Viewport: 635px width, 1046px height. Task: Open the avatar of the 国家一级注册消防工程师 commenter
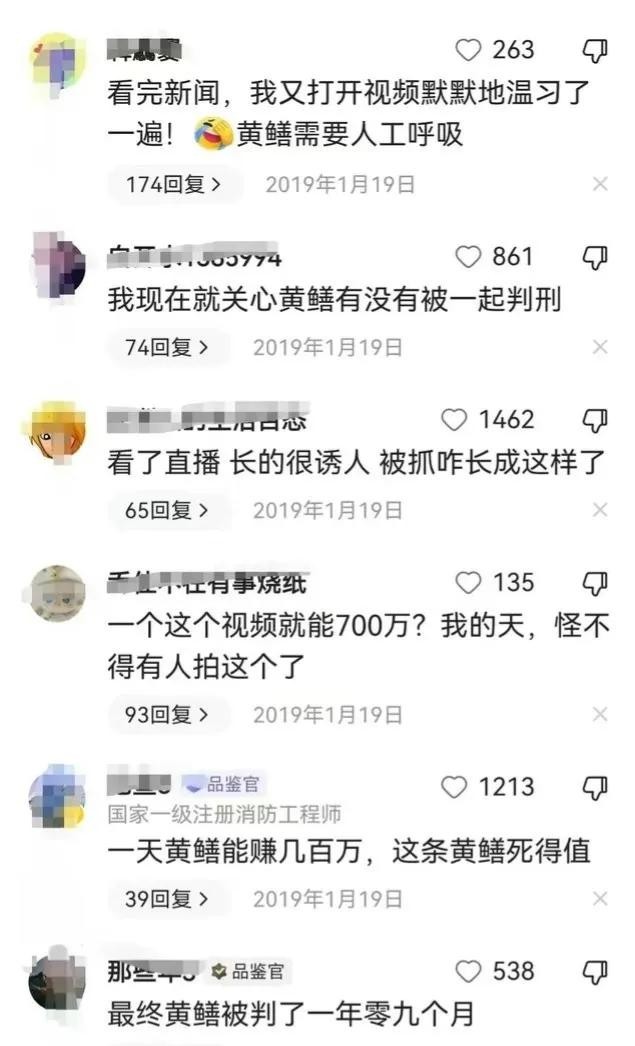pos(56,796)
